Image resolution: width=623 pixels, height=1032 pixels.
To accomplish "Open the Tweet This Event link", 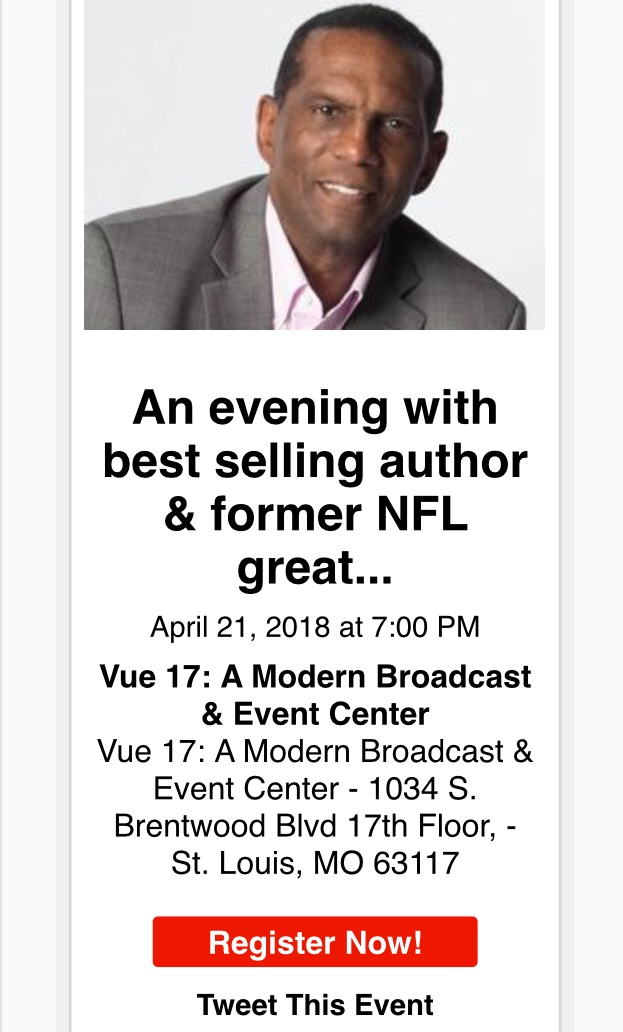I will pyautogui.click(x=314, y=1005).
